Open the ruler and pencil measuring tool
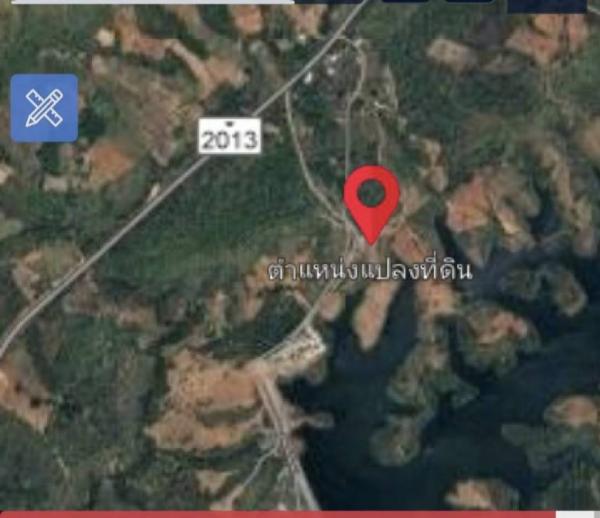The height and width of the screenshot is (518, 600). point(44,108)
